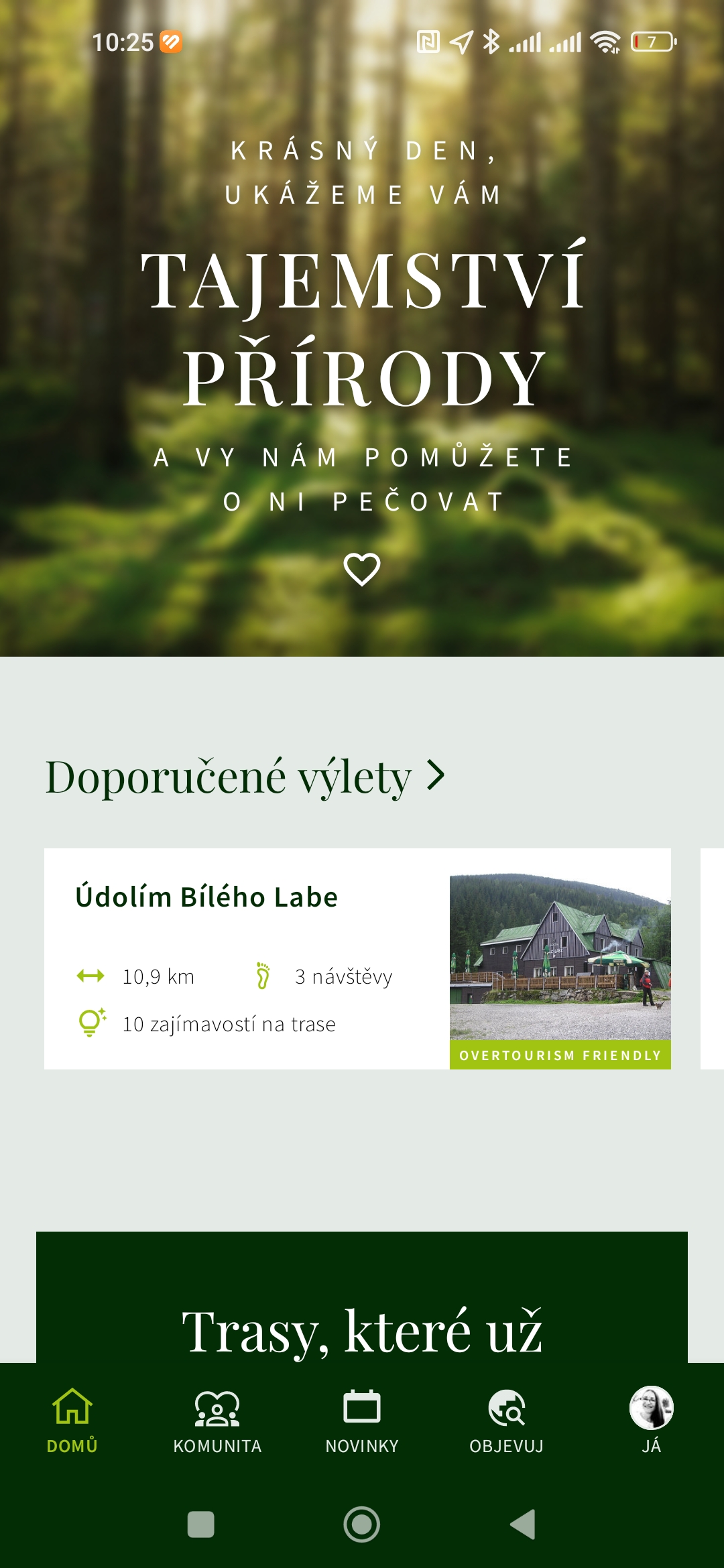Viewport: 724px width, 1568px height.
Task: Tap the heart icon below the banner
Action: 362,569
